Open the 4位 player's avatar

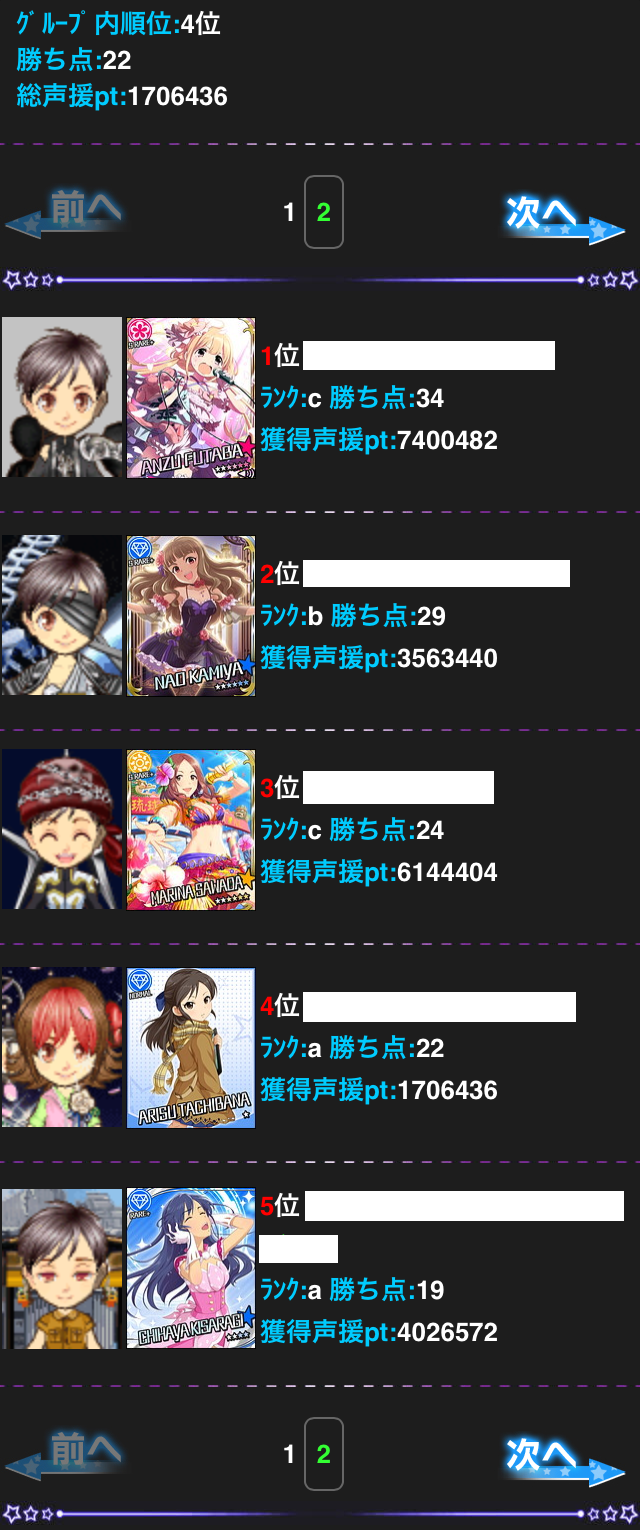coord(62,1047)
